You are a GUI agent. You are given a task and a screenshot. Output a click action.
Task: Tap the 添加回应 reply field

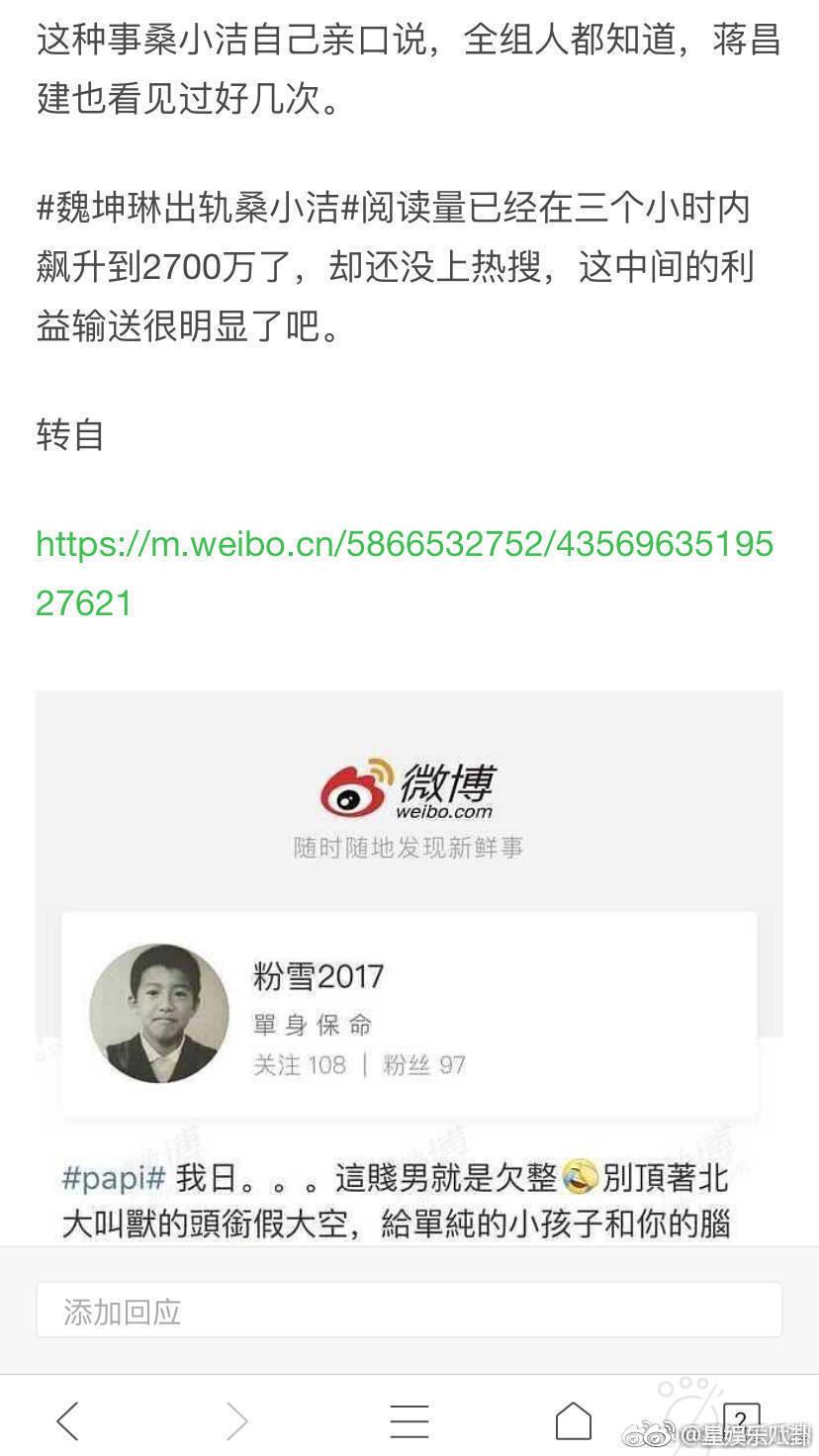[x=409, y=1311]
